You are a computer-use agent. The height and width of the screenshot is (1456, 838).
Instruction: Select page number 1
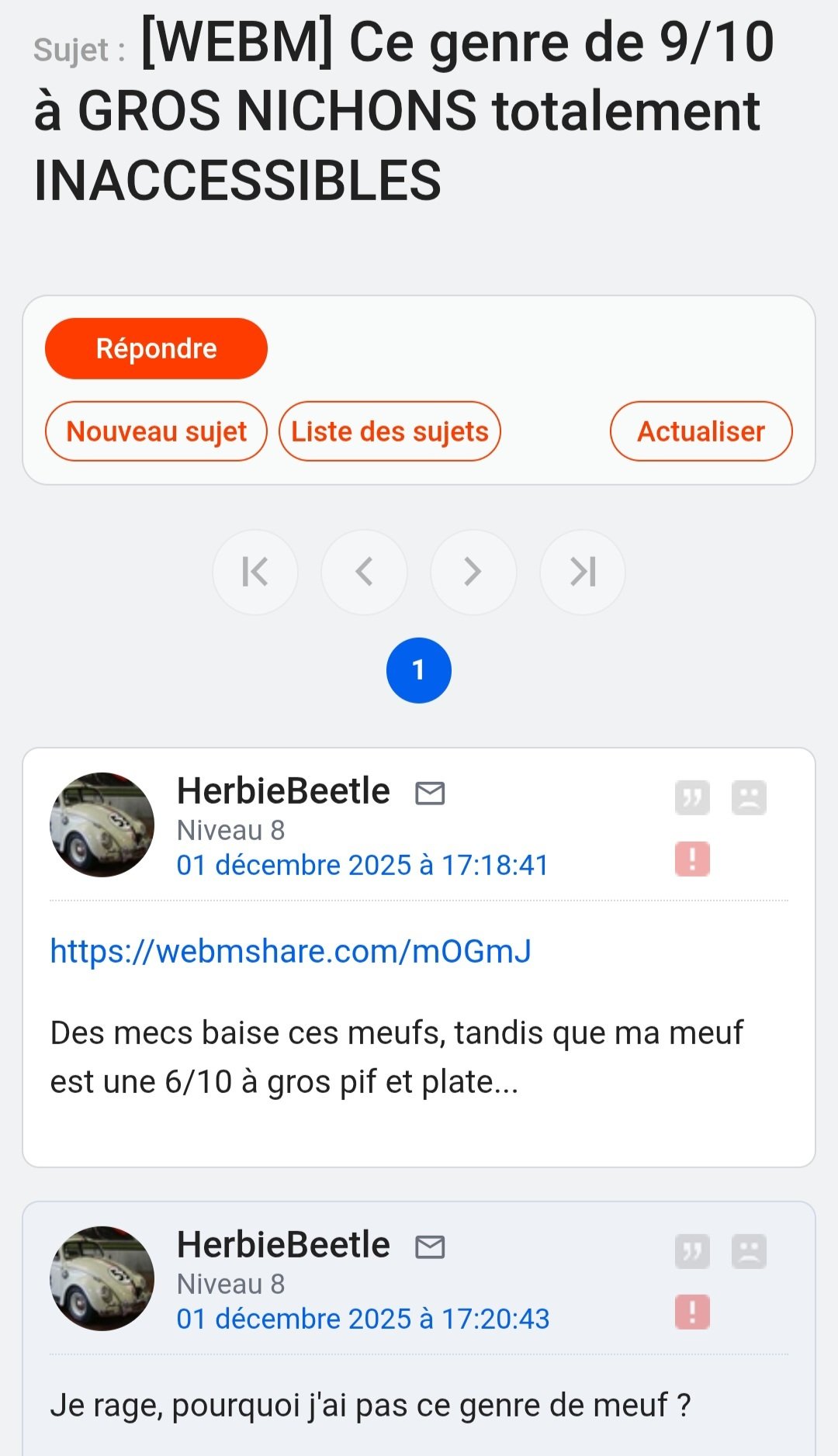coord(419,670)
